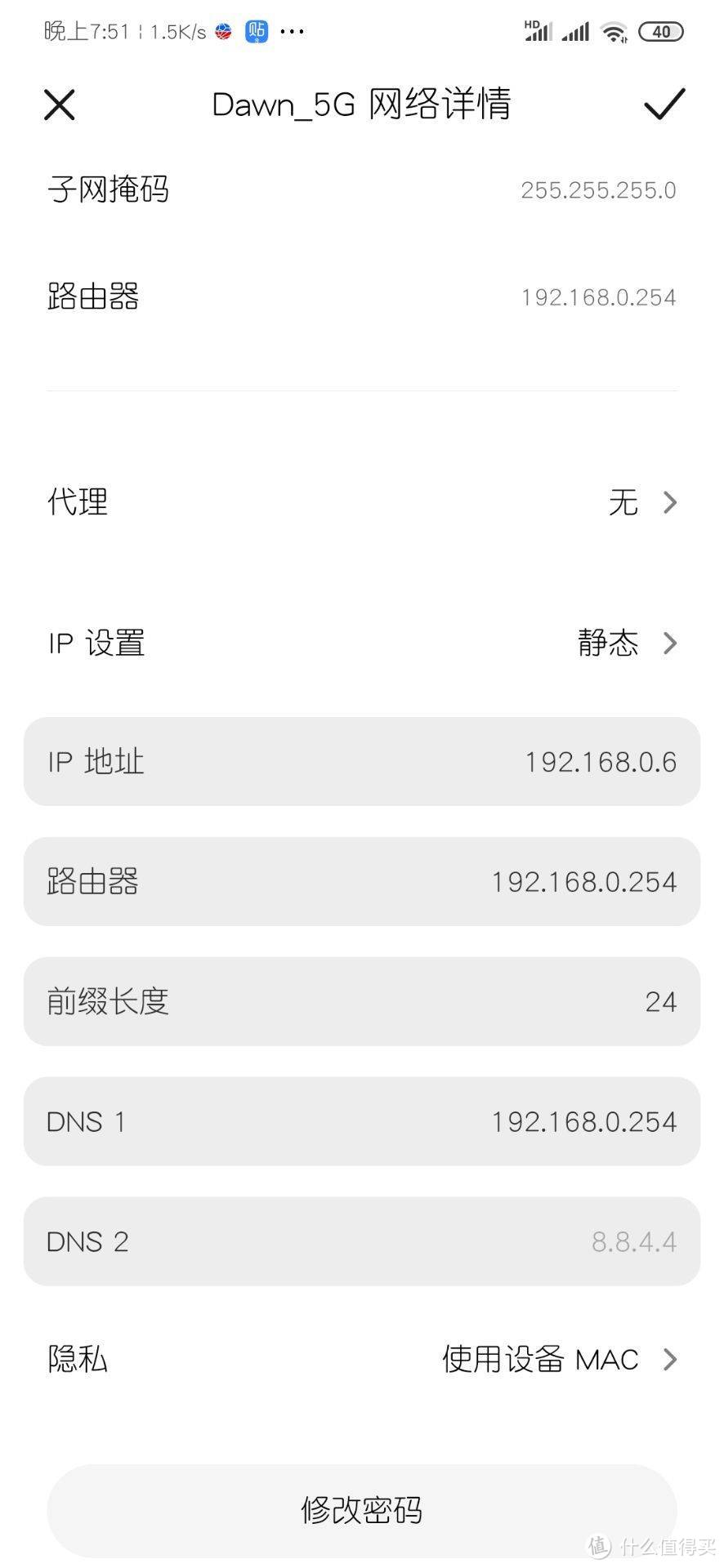Viewport: 724px width, 1568px height.
Task: Tap the 路由器 gateway input field
Action: 362,881
